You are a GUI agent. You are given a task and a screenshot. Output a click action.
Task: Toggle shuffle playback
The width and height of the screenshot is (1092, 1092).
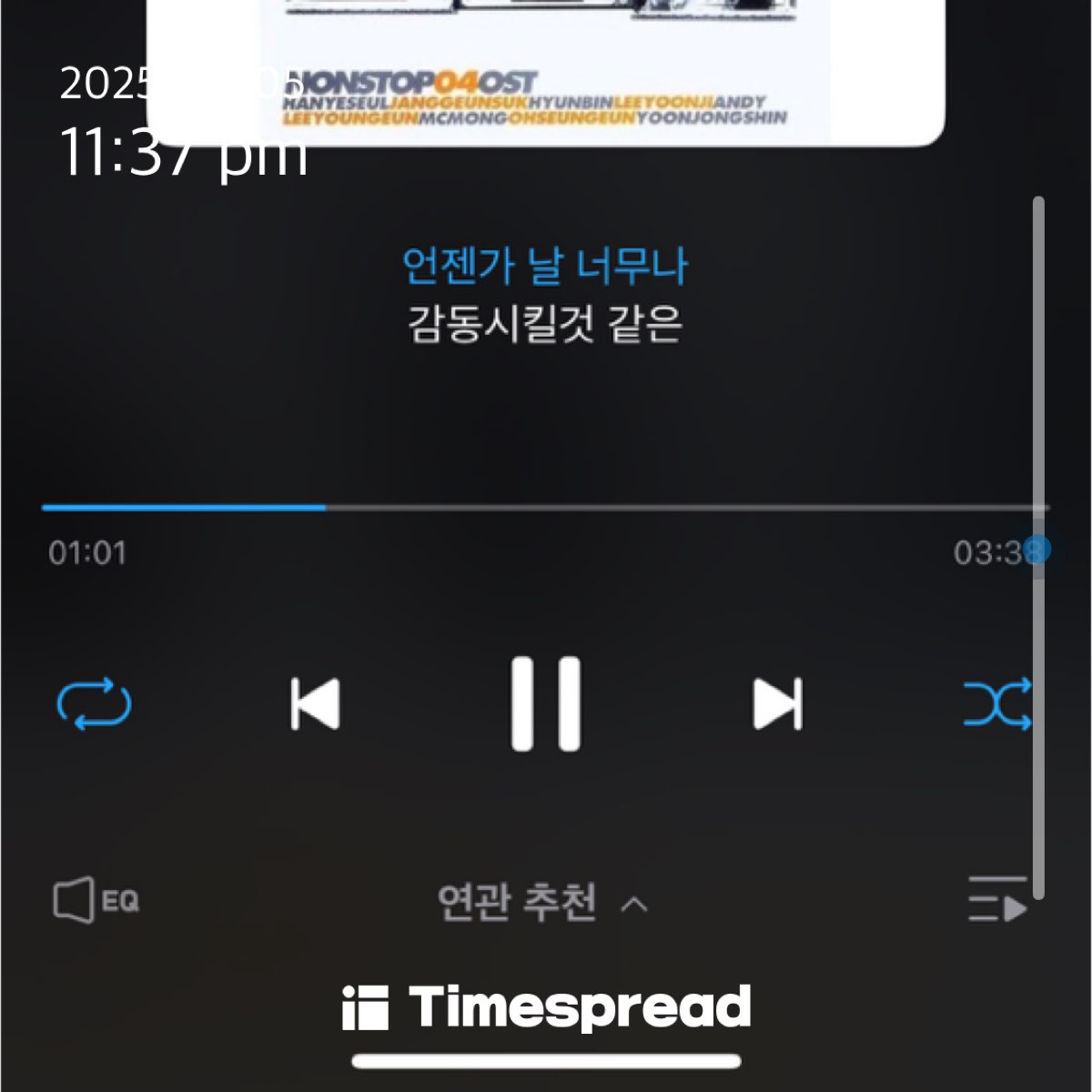(997, 703)
